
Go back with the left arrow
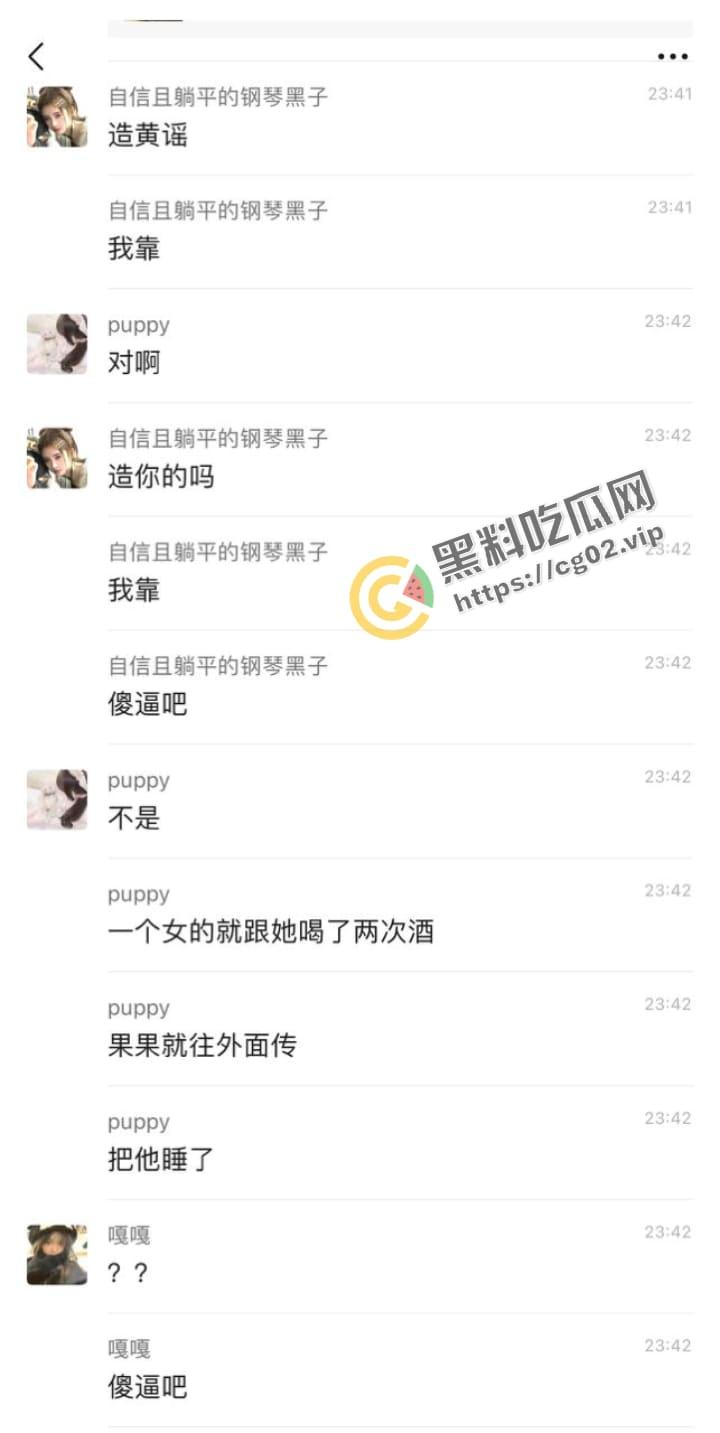point(36,56)
